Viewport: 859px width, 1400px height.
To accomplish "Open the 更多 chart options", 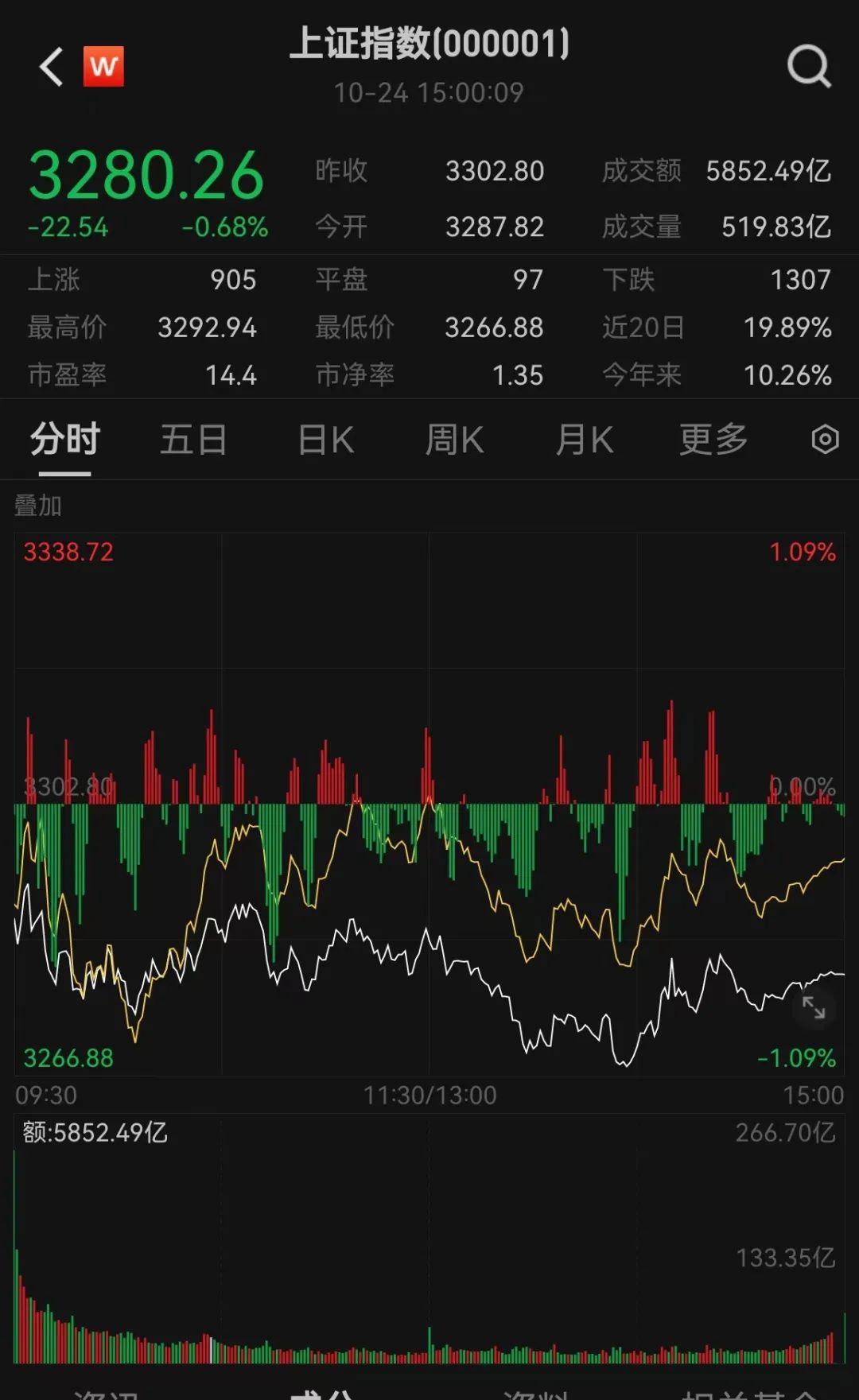I will coord(713,440).
